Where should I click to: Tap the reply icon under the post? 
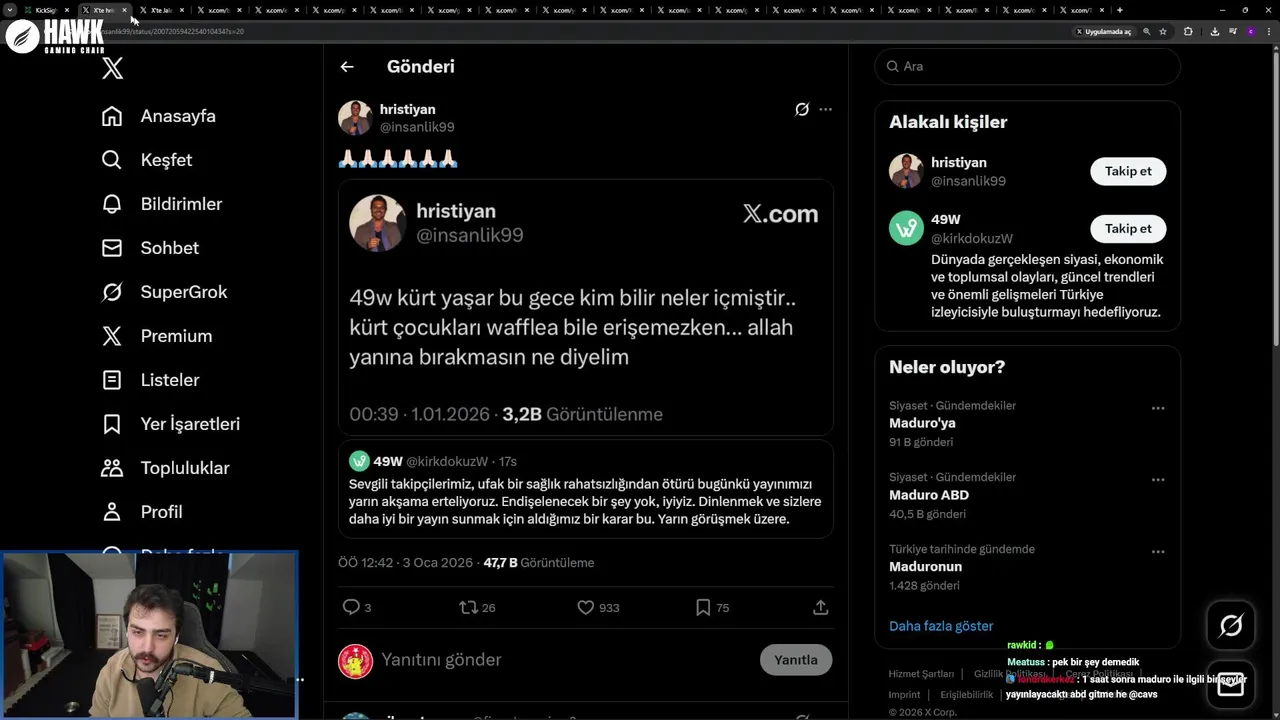(x=351, y=607)
